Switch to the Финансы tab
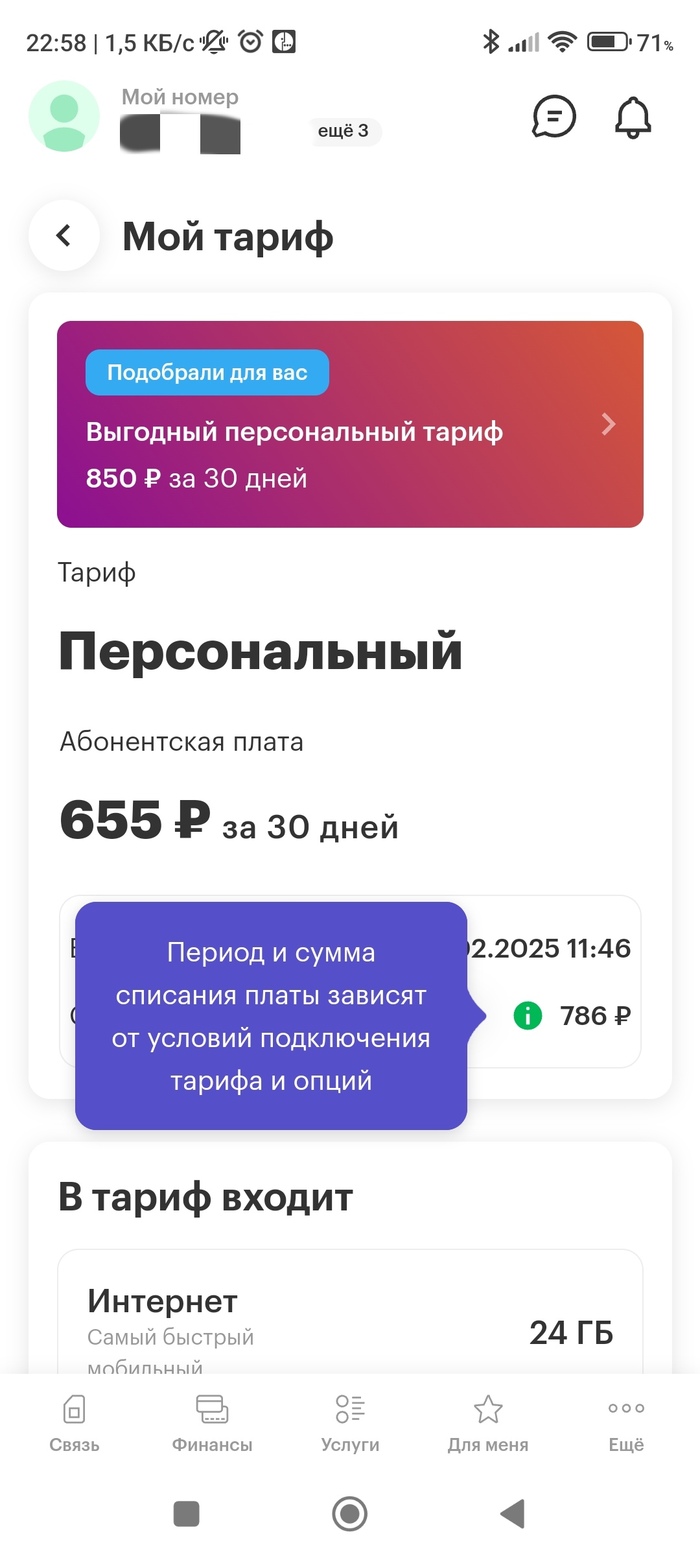This screenshot has height=1556, width=700. (x=212, y=1423)
